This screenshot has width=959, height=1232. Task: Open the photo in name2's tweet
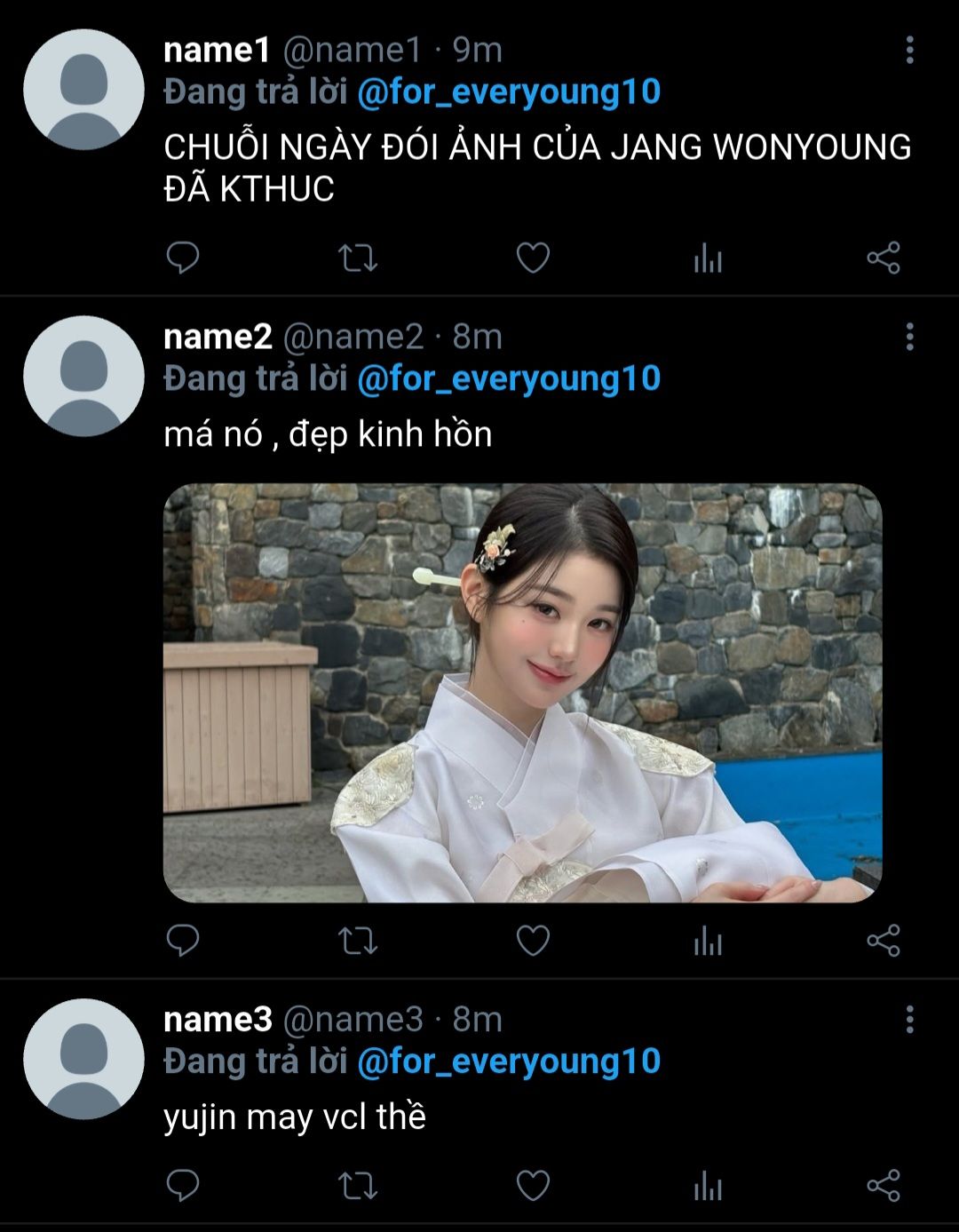pyautogui.click(x=522, y=693)
